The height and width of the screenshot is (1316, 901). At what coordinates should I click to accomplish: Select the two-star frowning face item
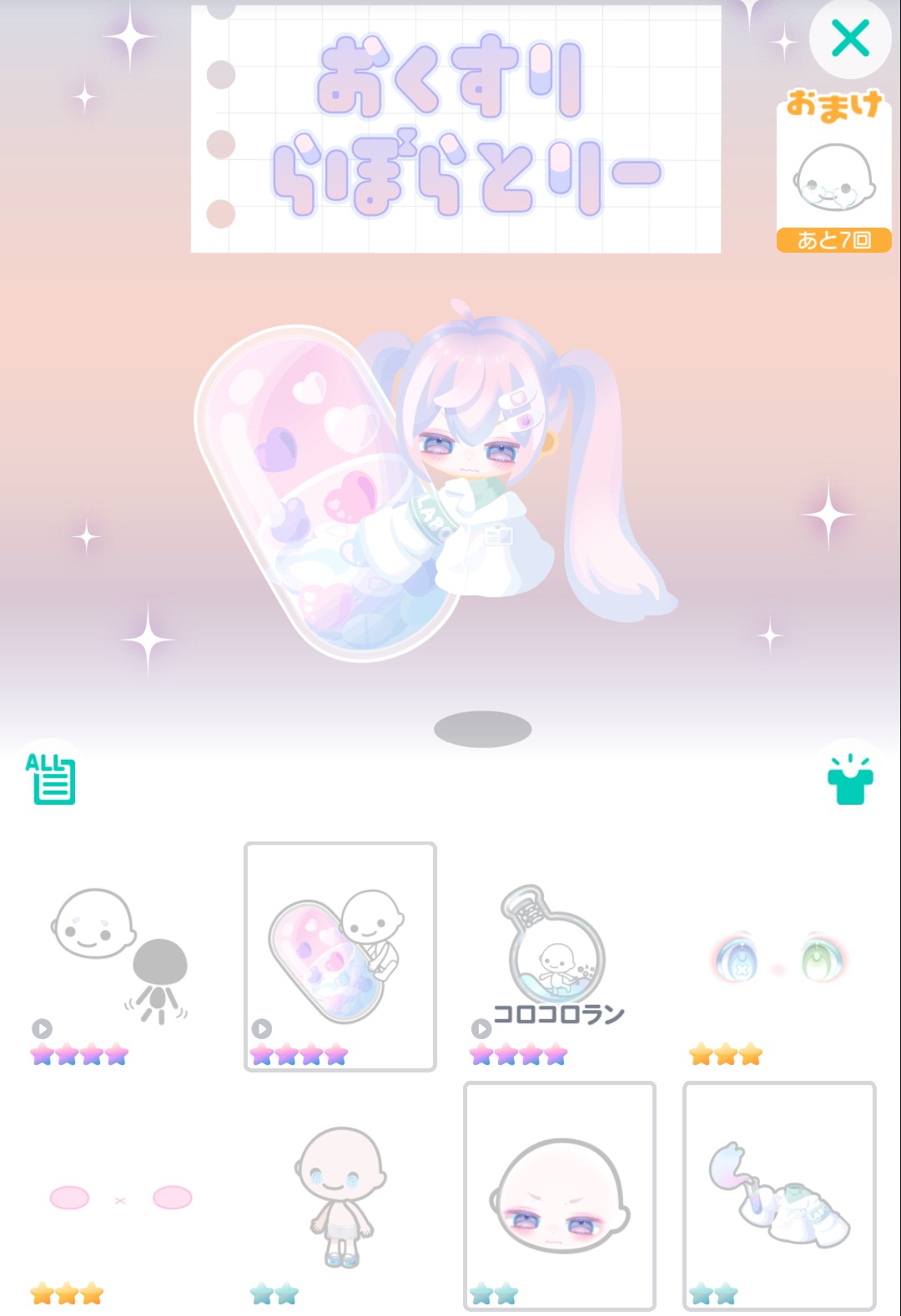pos(559,1196)
